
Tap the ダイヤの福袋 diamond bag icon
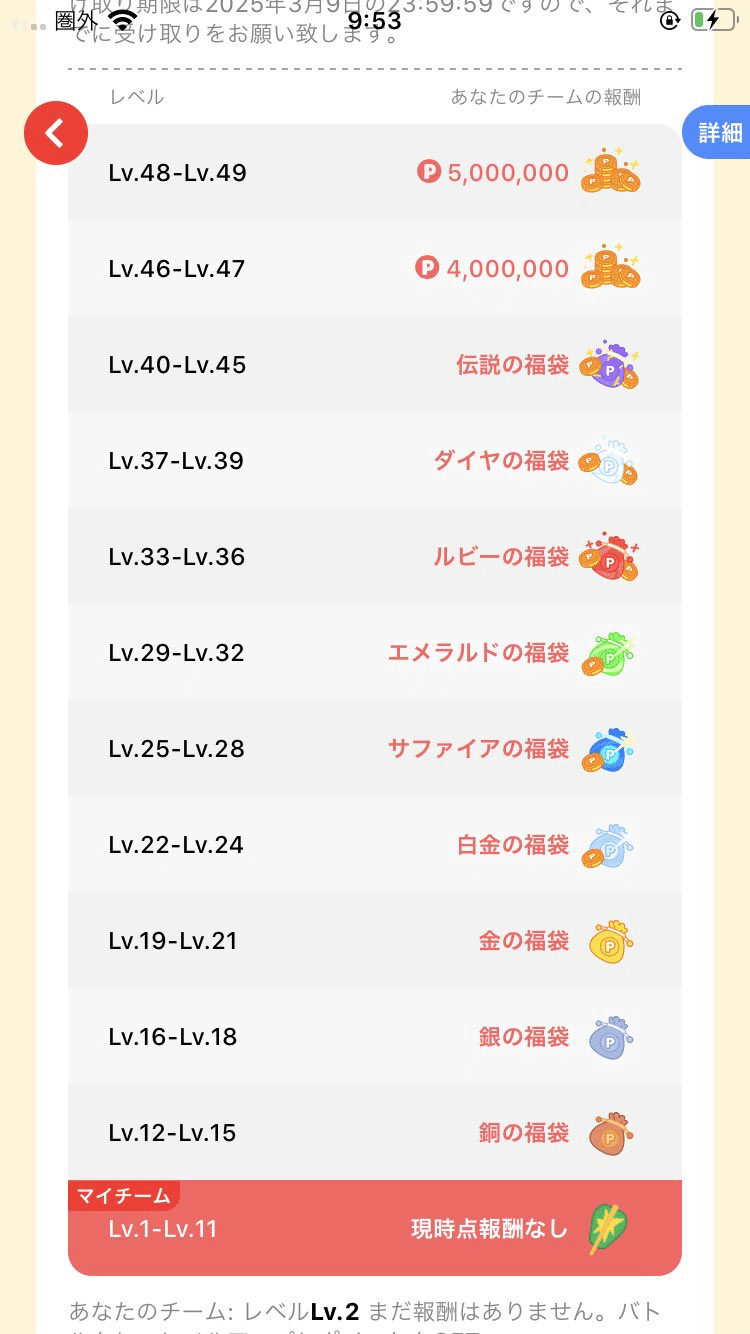[611, 460]
